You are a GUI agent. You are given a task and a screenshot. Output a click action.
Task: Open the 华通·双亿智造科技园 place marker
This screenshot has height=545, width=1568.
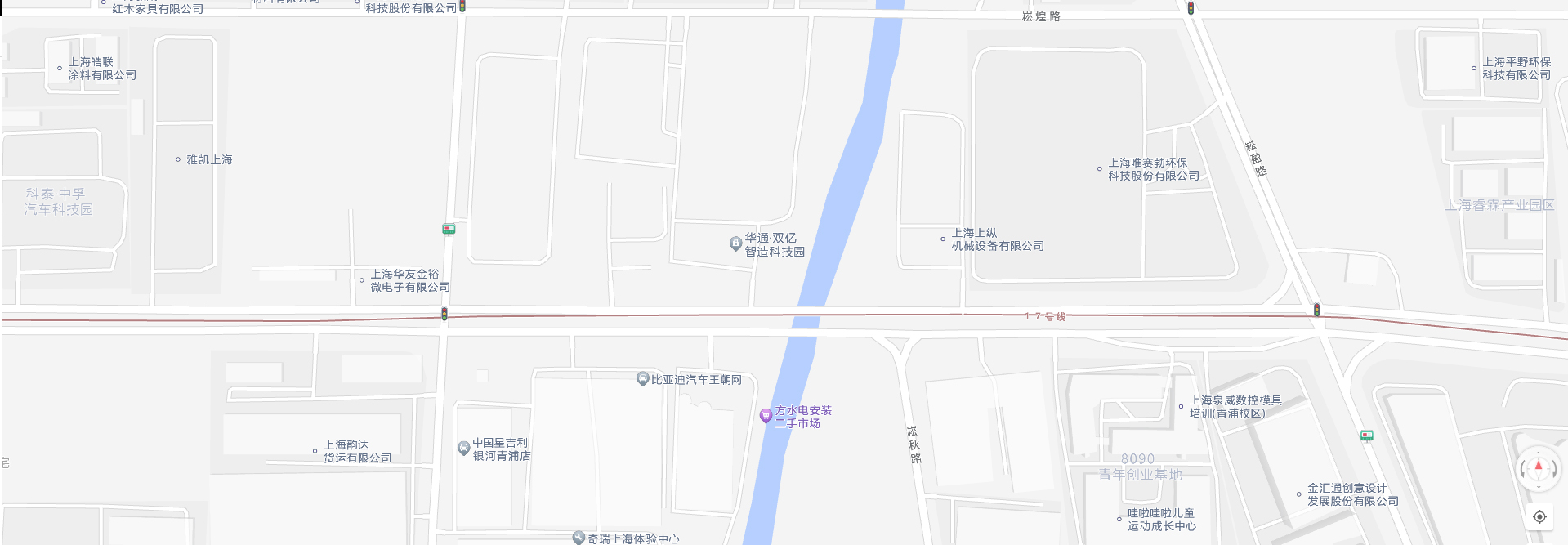click(735, 243)
